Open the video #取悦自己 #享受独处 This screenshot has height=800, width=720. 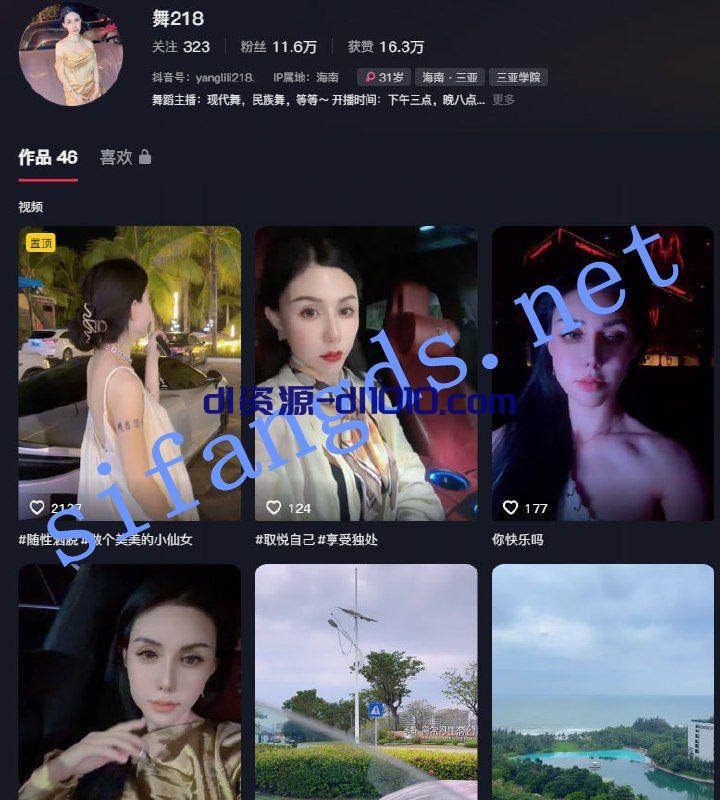click(x=365, y=373)
